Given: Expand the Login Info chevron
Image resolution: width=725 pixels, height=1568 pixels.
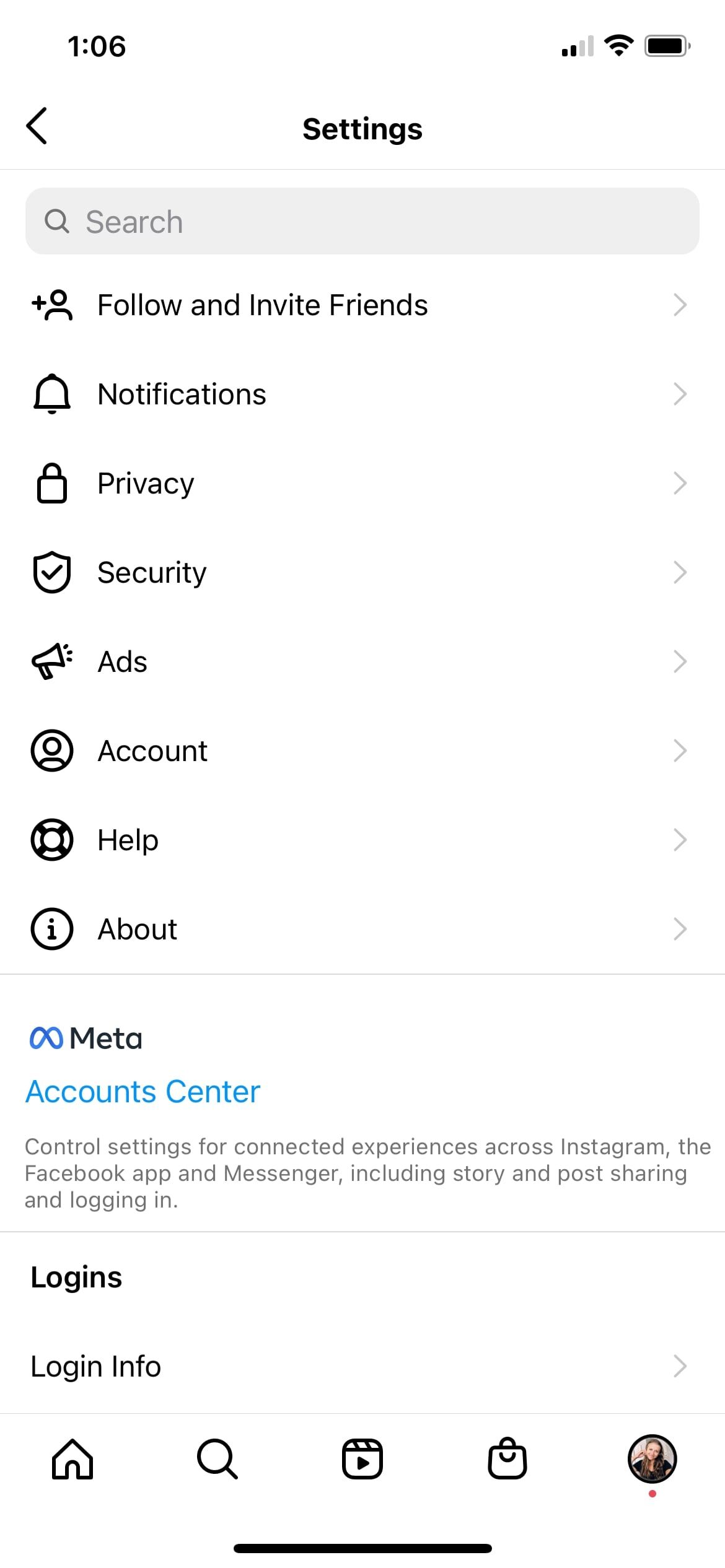Looking at the screenshot, I should 680,1365.
